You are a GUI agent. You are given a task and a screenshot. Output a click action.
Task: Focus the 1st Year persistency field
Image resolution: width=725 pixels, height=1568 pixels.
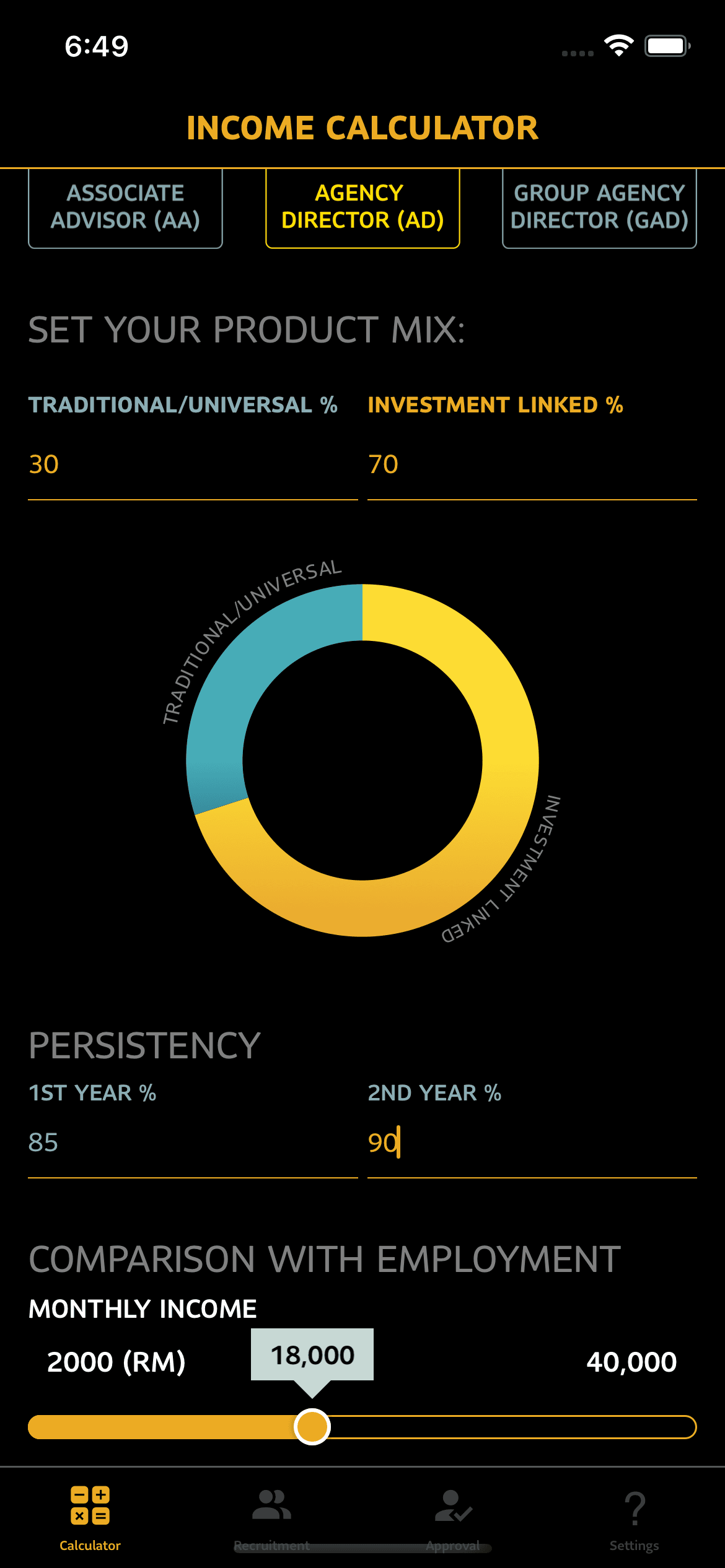coord(192,1143)
